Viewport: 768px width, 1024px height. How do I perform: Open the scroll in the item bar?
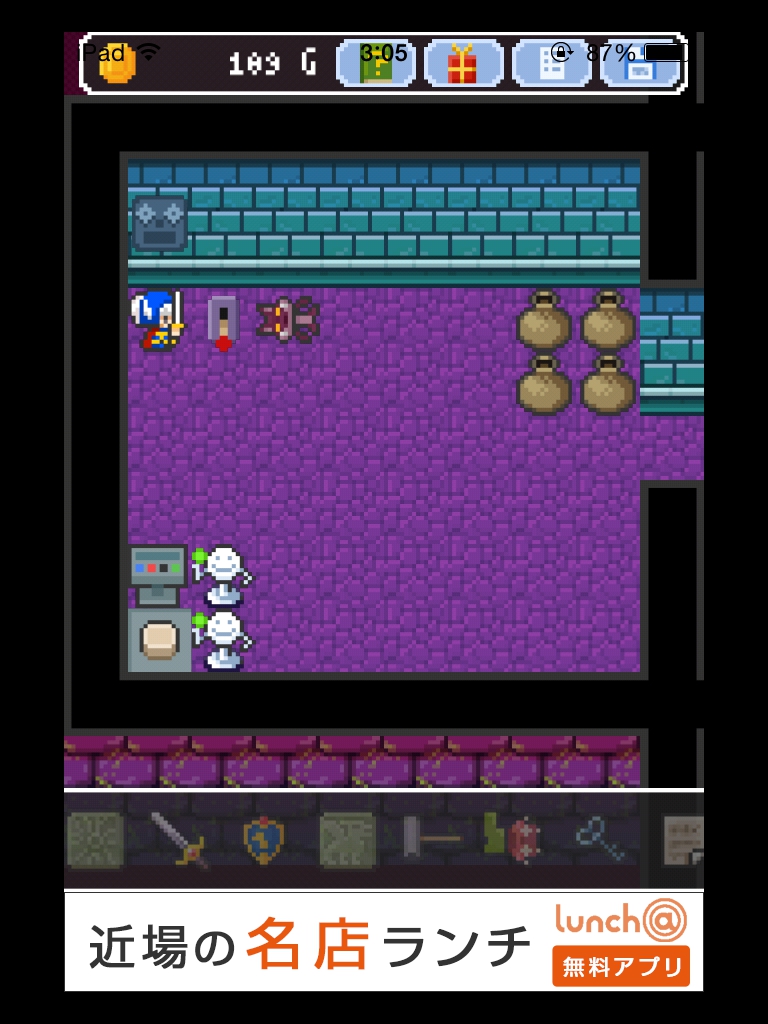[684, 839]
